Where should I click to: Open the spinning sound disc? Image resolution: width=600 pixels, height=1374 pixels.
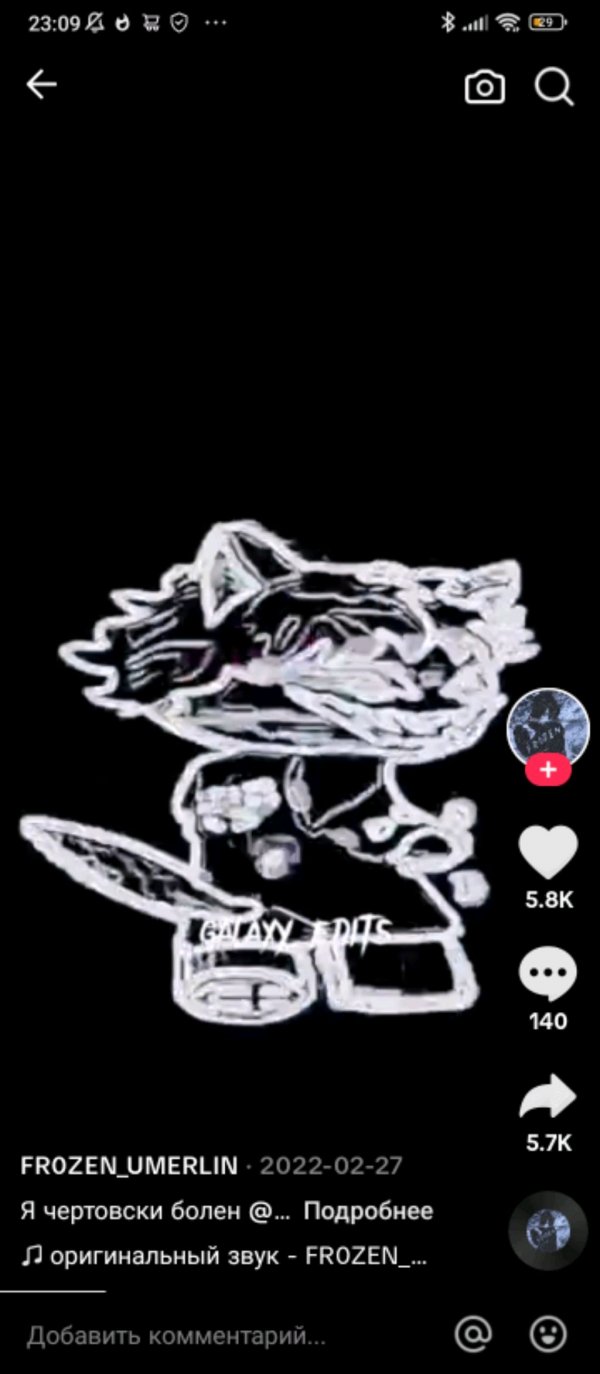(x=548, y=1230)
